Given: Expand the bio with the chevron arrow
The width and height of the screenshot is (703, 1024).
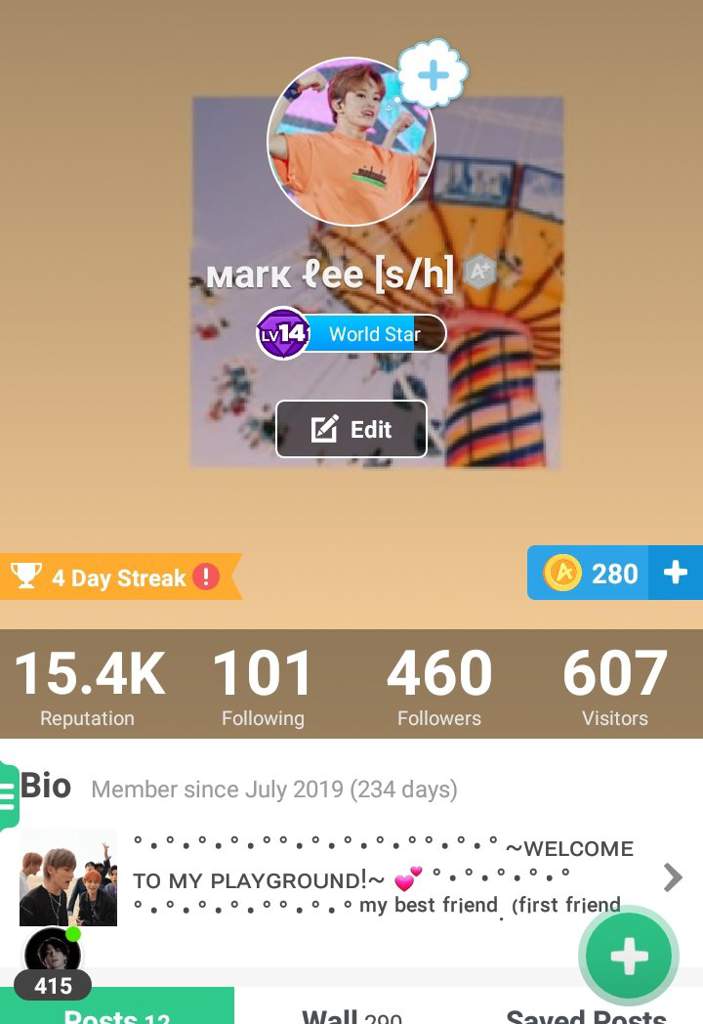Looking at the screenshot, I should coord(673,878).
